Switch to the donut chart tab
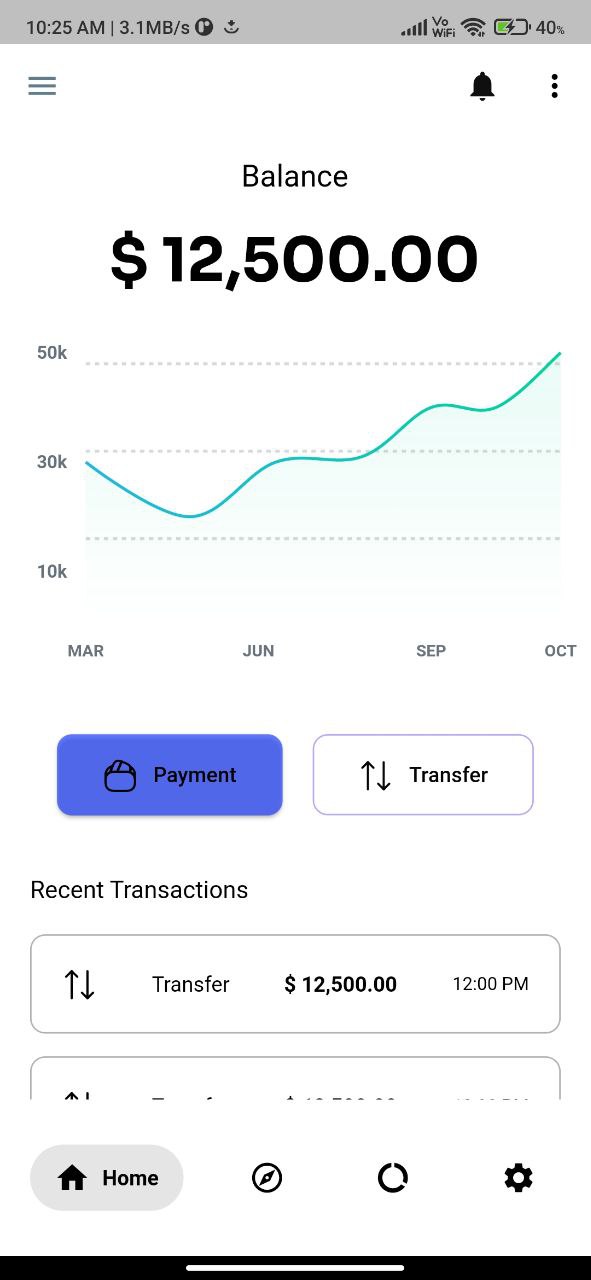The width and height of the screenshot is (591, 1280). [393, 1178]
